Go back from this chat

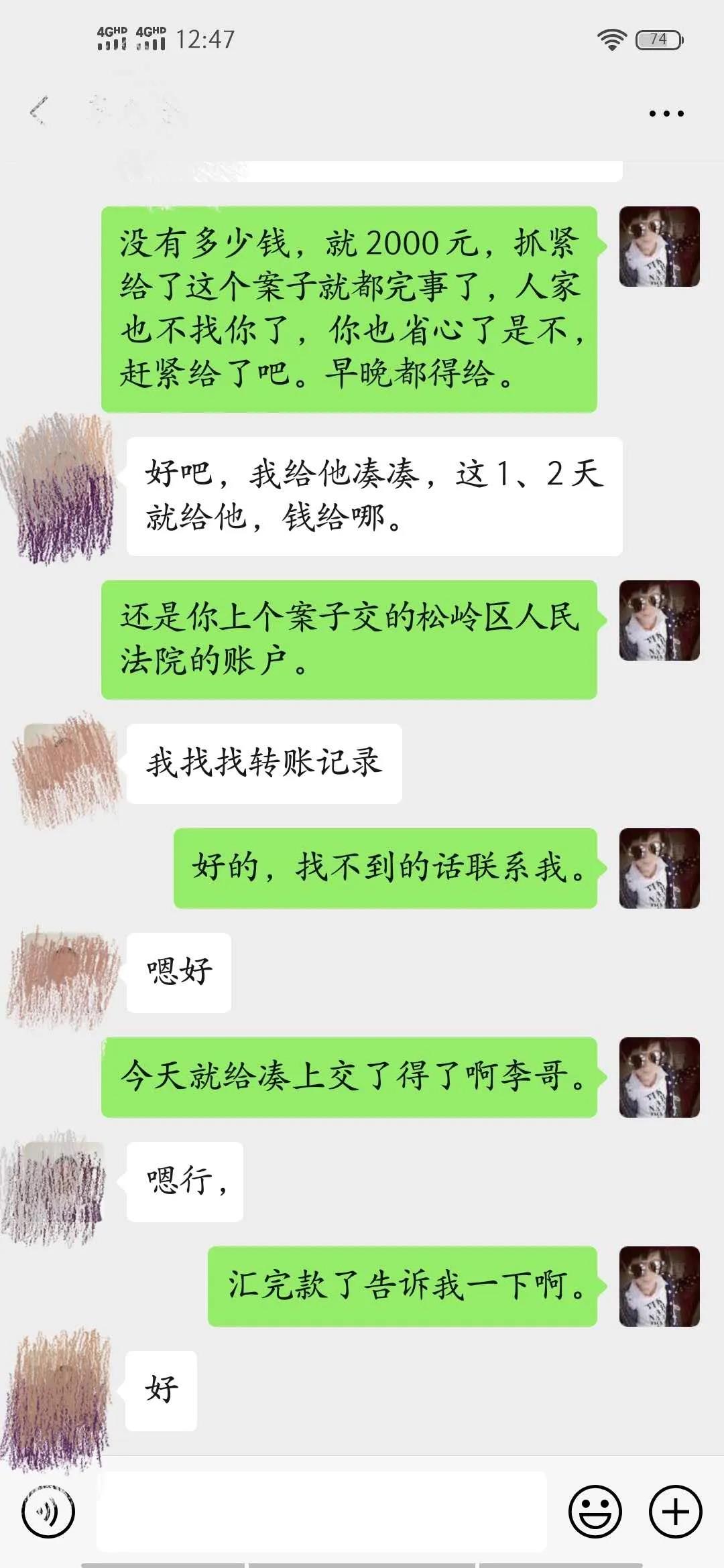tap(39, 111)
